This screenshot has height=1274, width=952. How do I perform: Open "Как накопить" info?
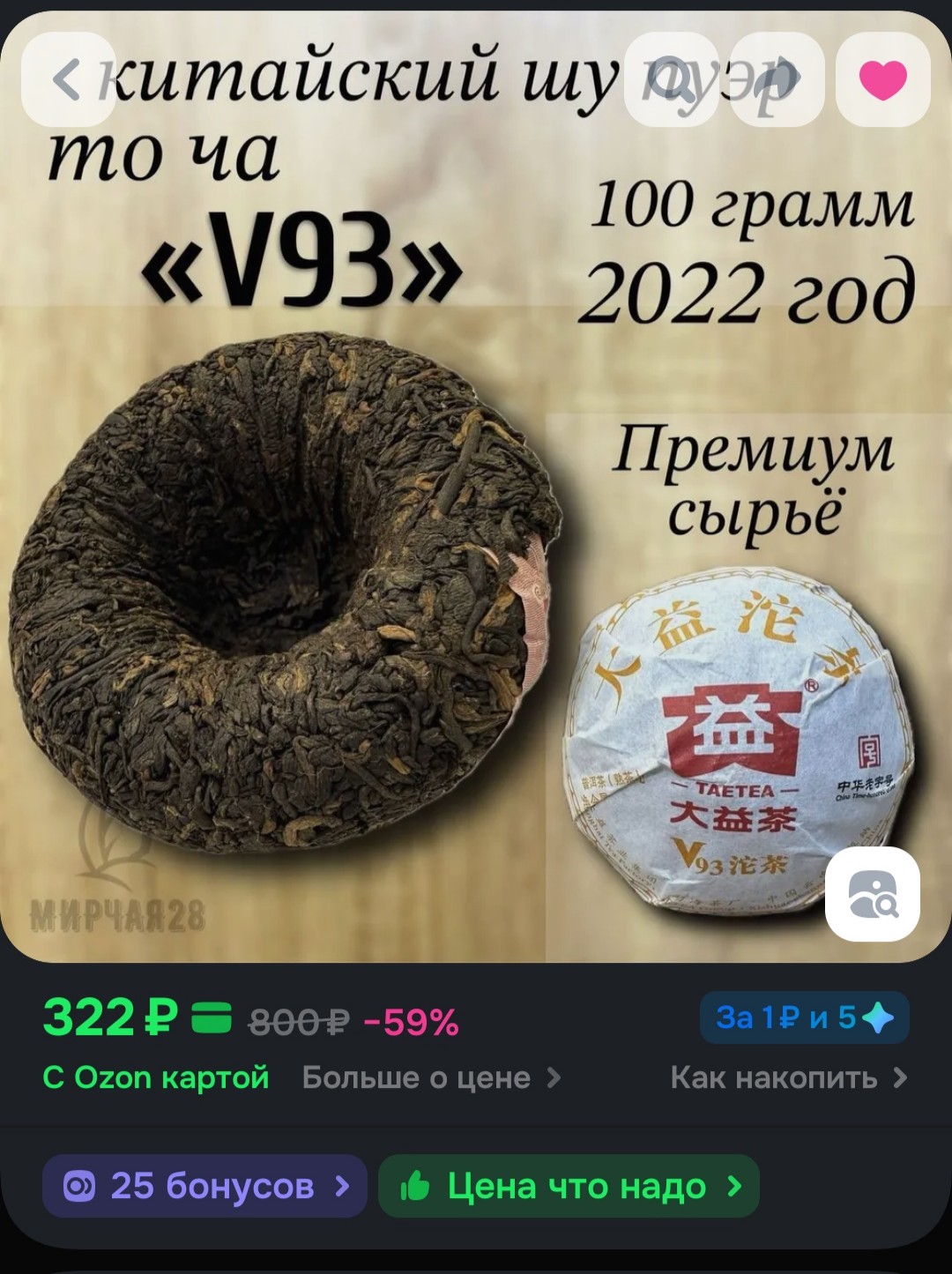click(x=788, y=1077)
